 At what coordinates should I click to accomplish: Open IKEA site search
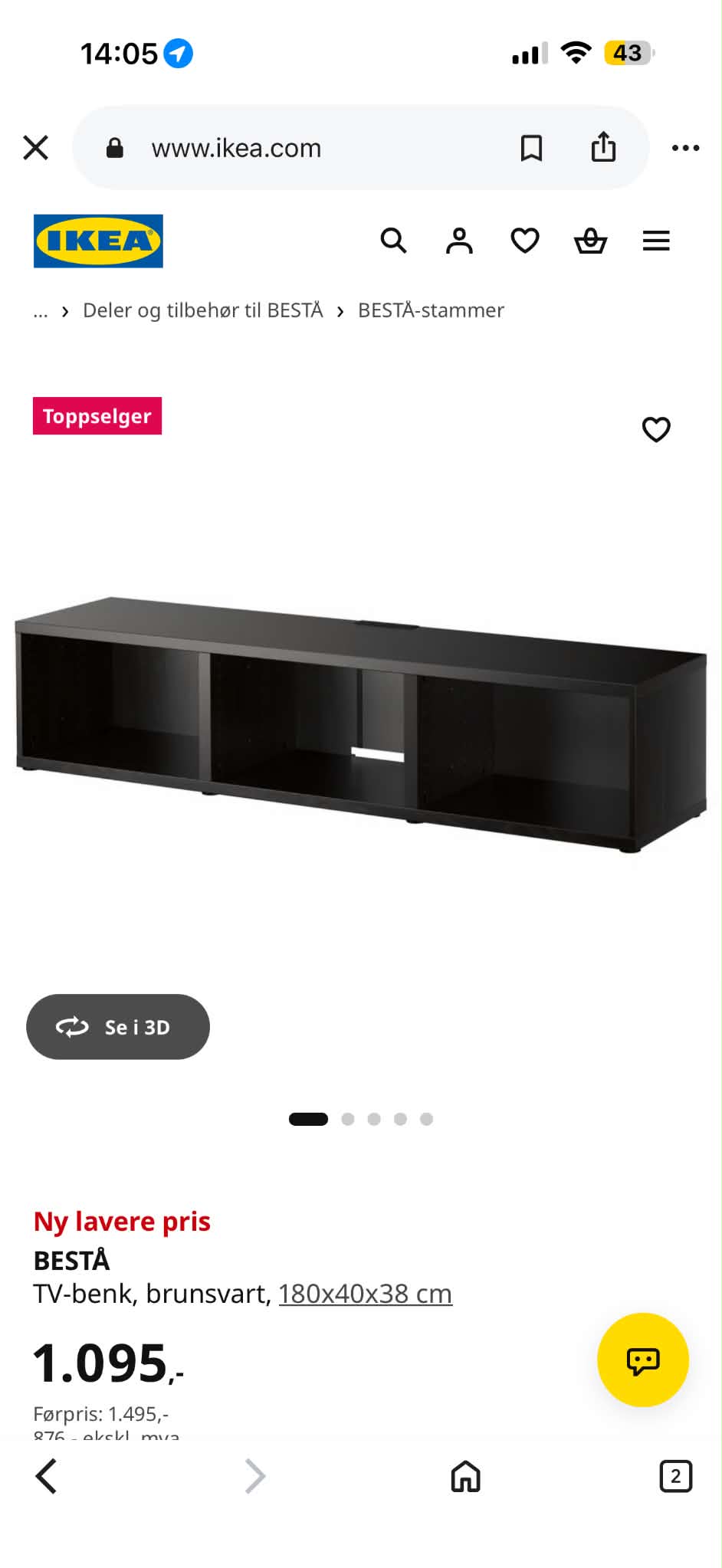[x=393, y=241]
